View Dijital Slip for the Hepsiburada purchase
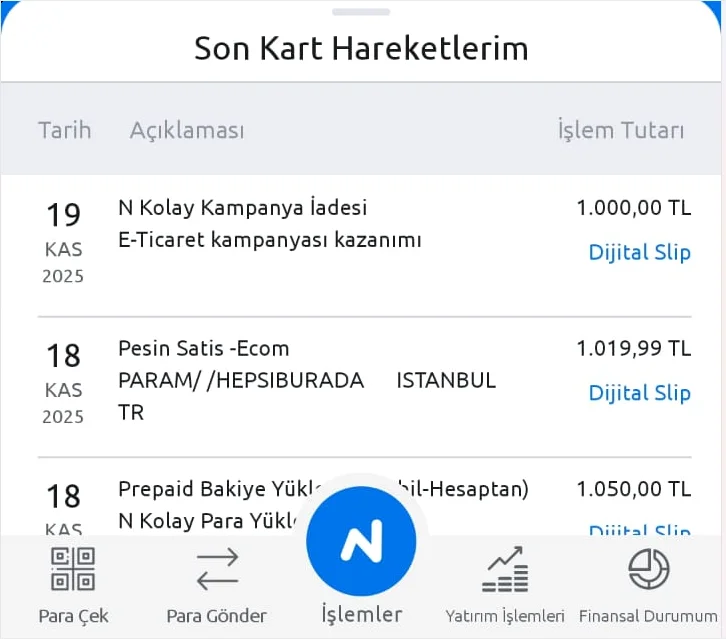This screenshot has width=726, height=639. point(639,393)
